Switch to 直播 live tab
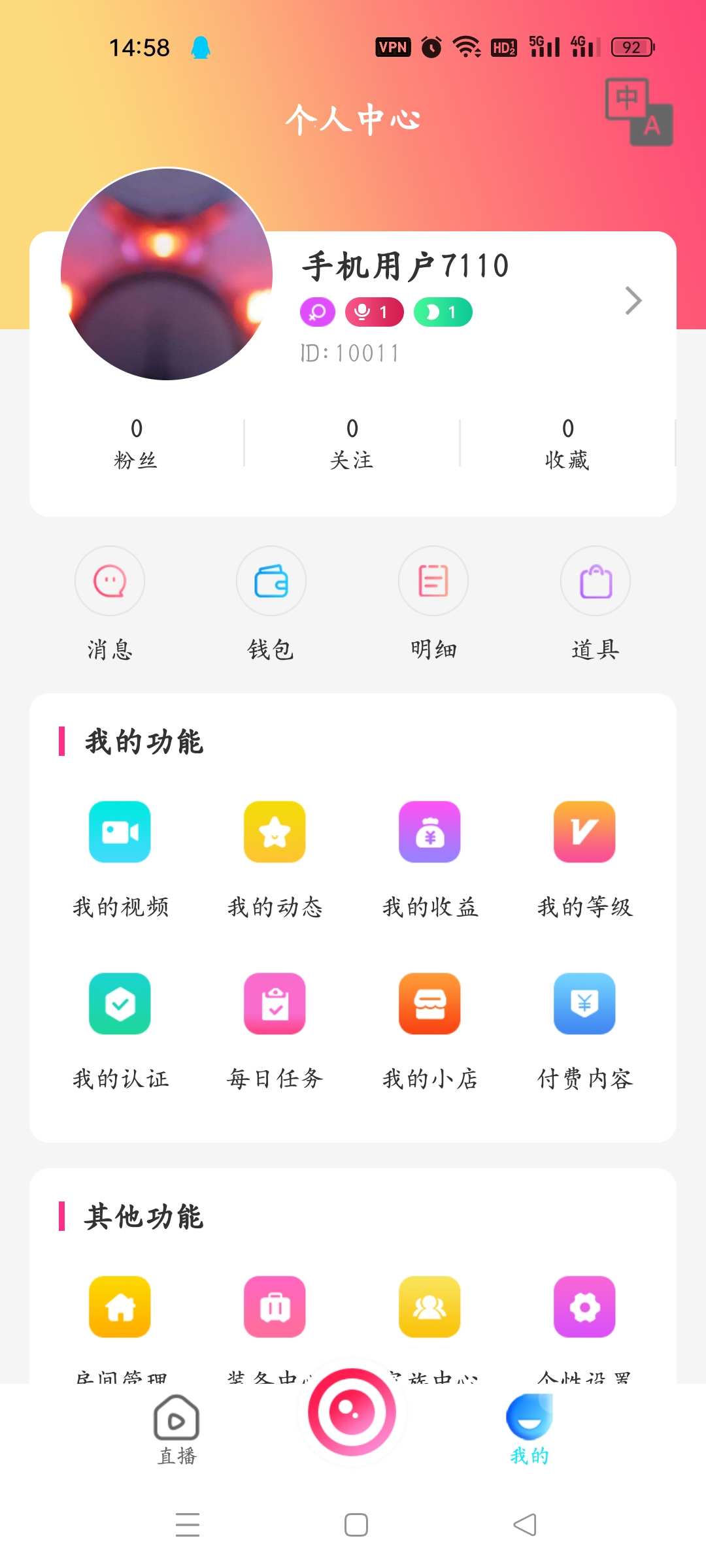The image size is (706, 1568). click(176, 1434)
